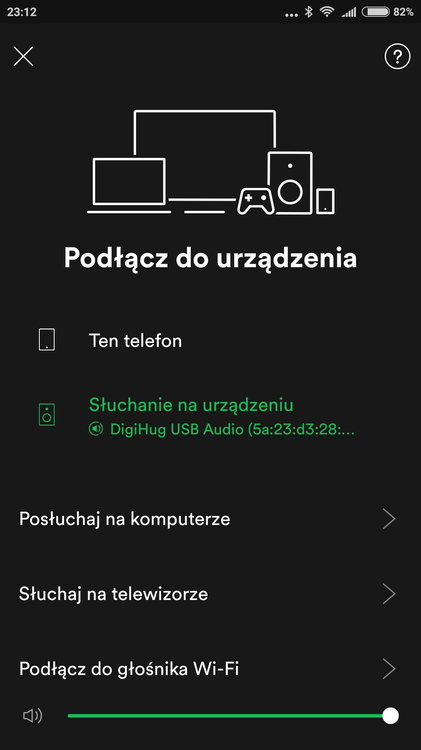Open Posłuchaj na komputerze

tap(210, 518)
